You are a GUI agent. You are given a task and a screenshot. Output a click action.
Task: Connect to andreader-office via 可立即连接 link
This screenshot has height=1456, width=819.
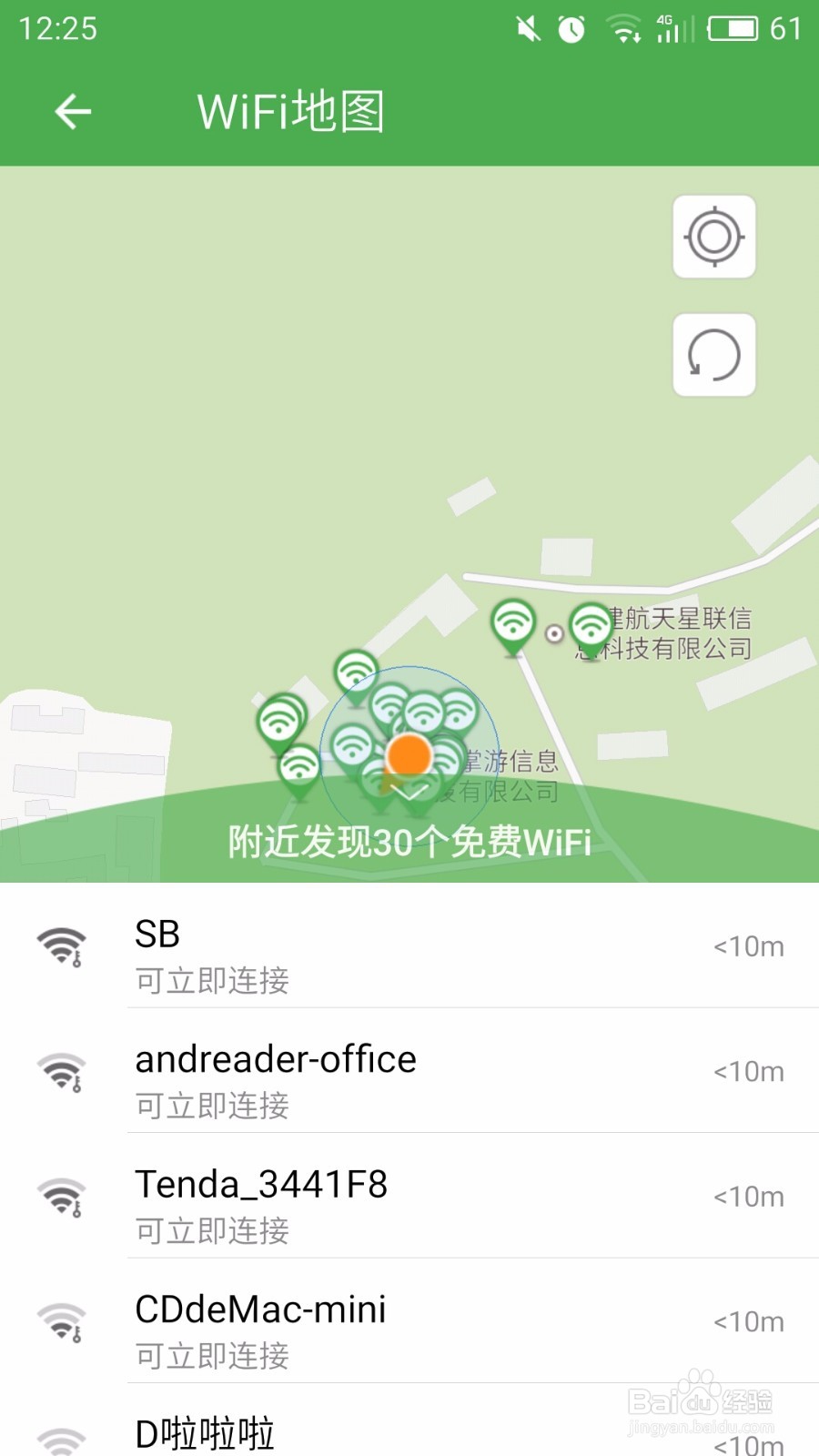point(210,1106)
